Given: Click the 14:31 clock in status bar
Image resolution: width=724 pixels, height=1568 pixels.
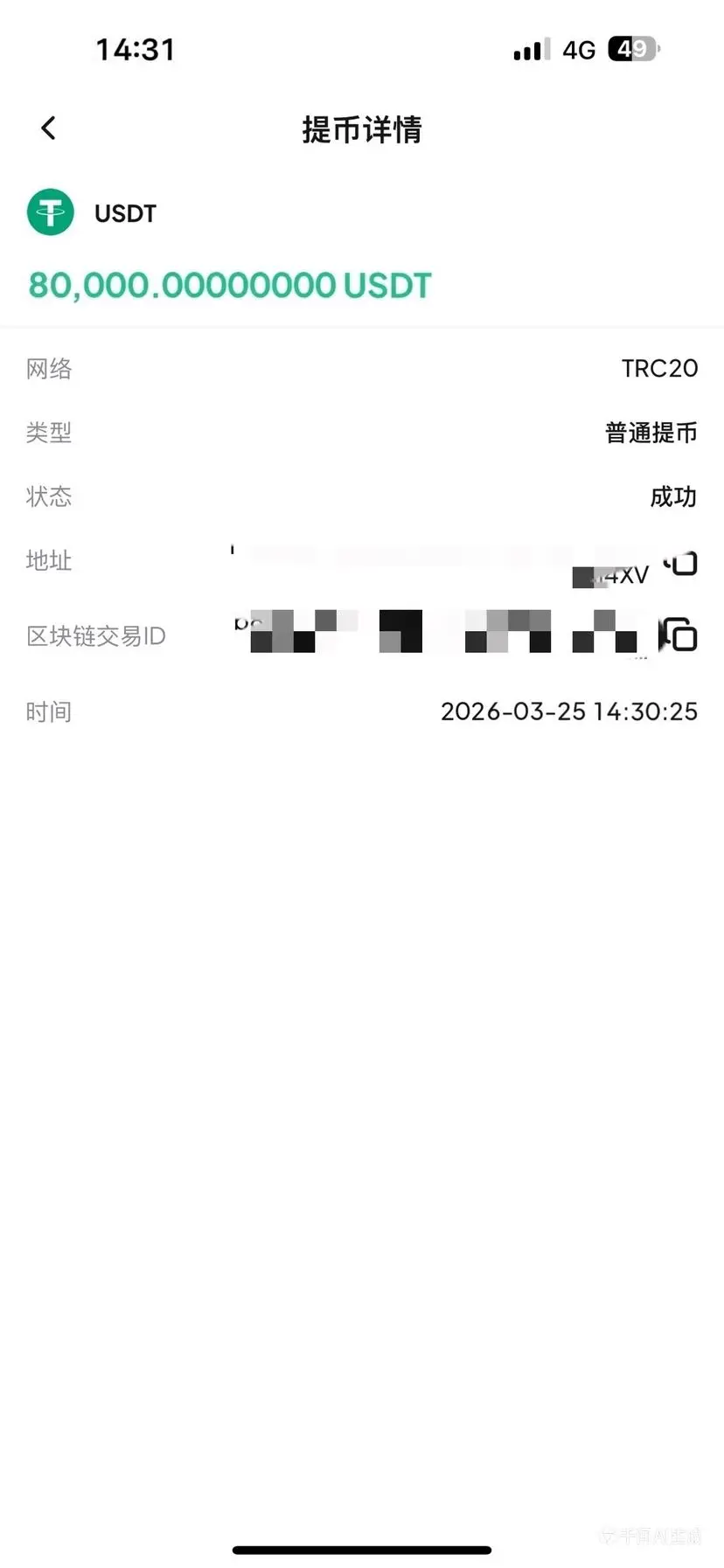Looking at the screenshot, I should point(136,49).
